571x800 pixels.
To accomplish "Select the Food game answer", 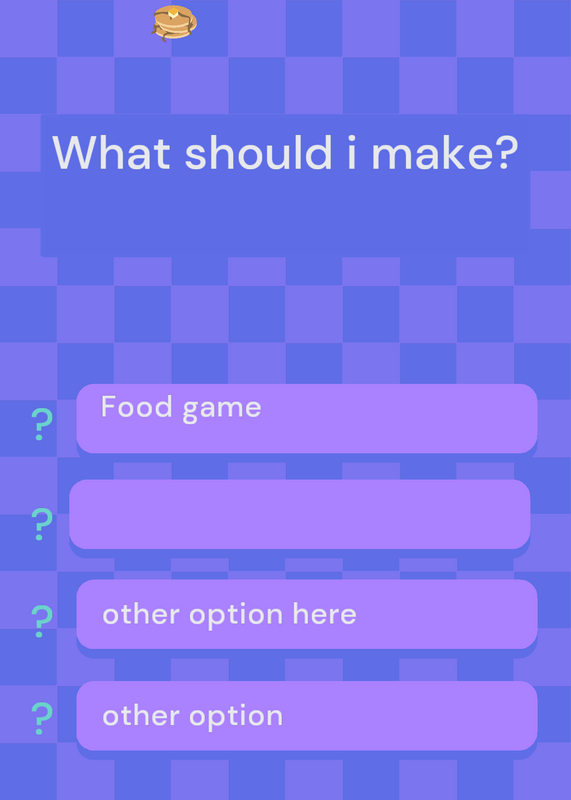I will 307,418.
